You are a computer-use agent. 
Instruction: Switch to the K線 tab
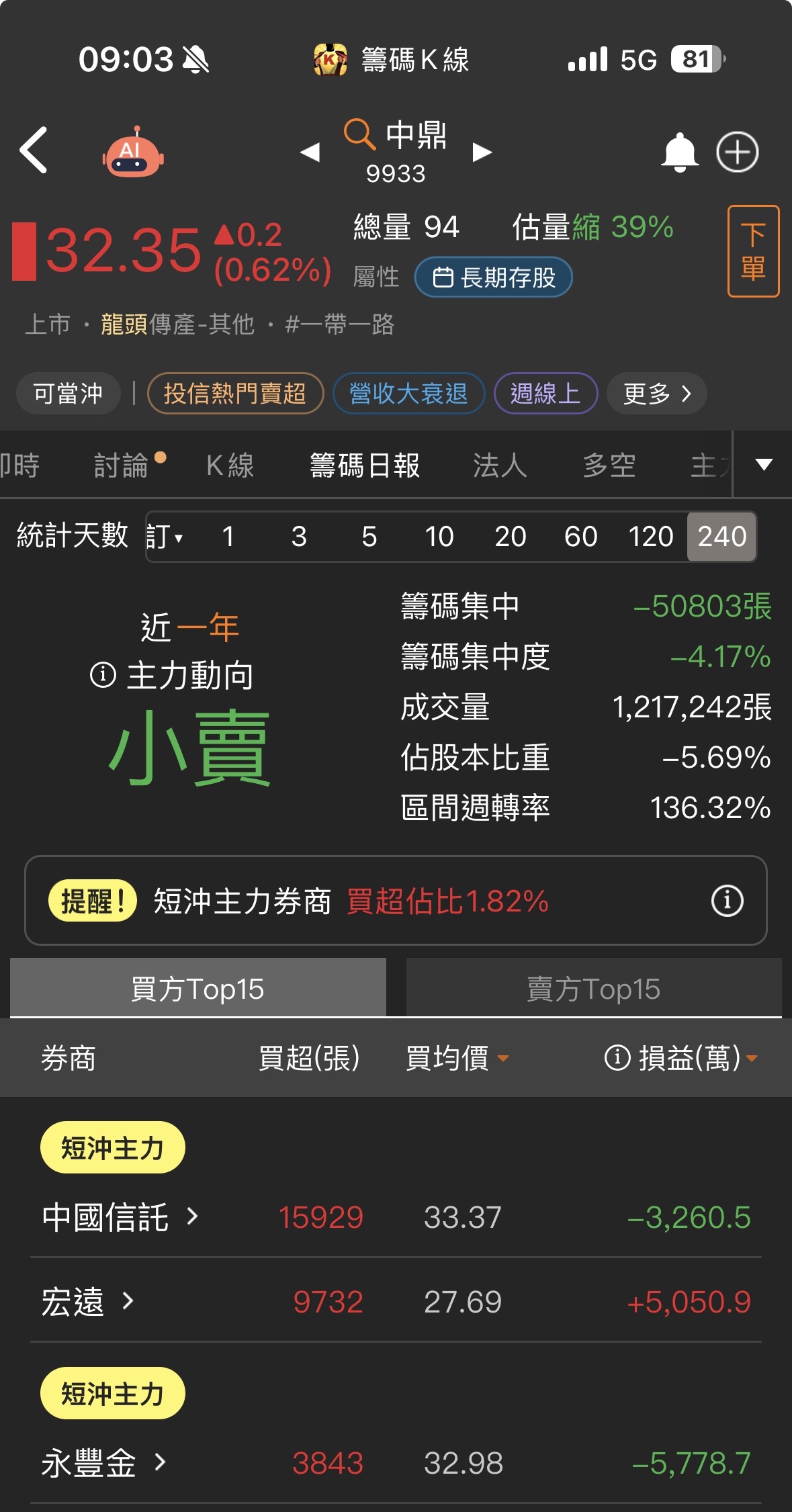pyautogui.click(x=230, y=465)
